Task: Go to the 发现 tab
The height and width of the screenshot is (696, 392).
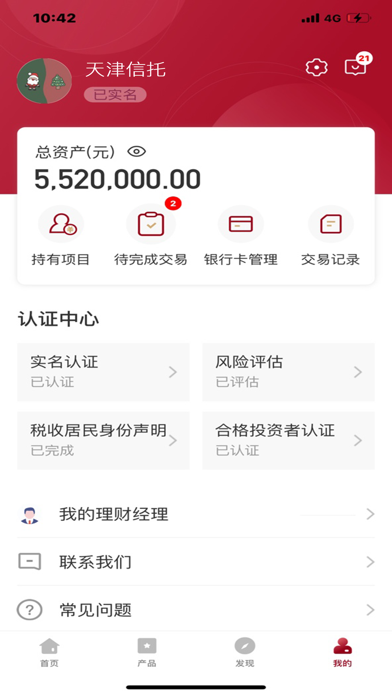Action: [x=245, y=652]
